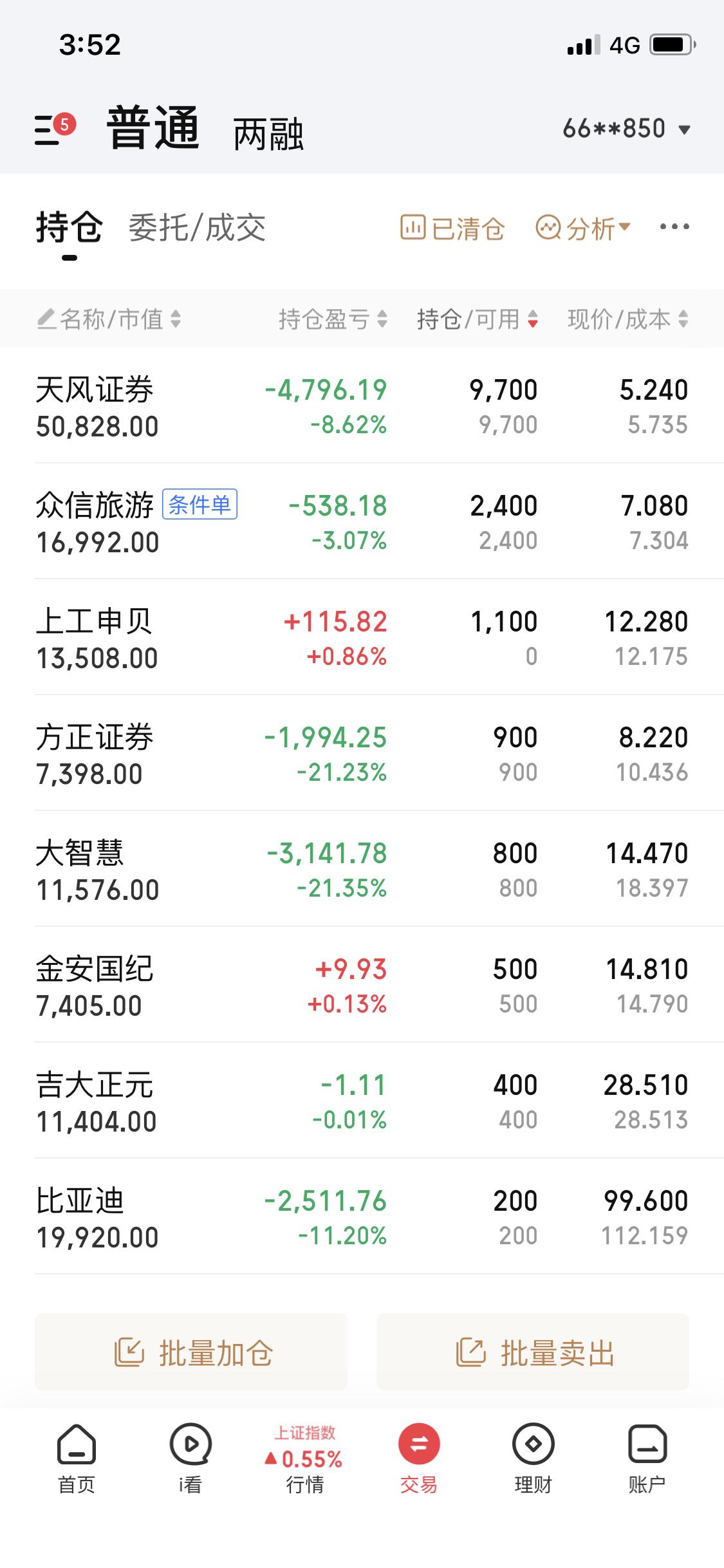724x1568 pixels.
Task: Sort holdings by 持仓/可用
Action: [x=477, y=319]
